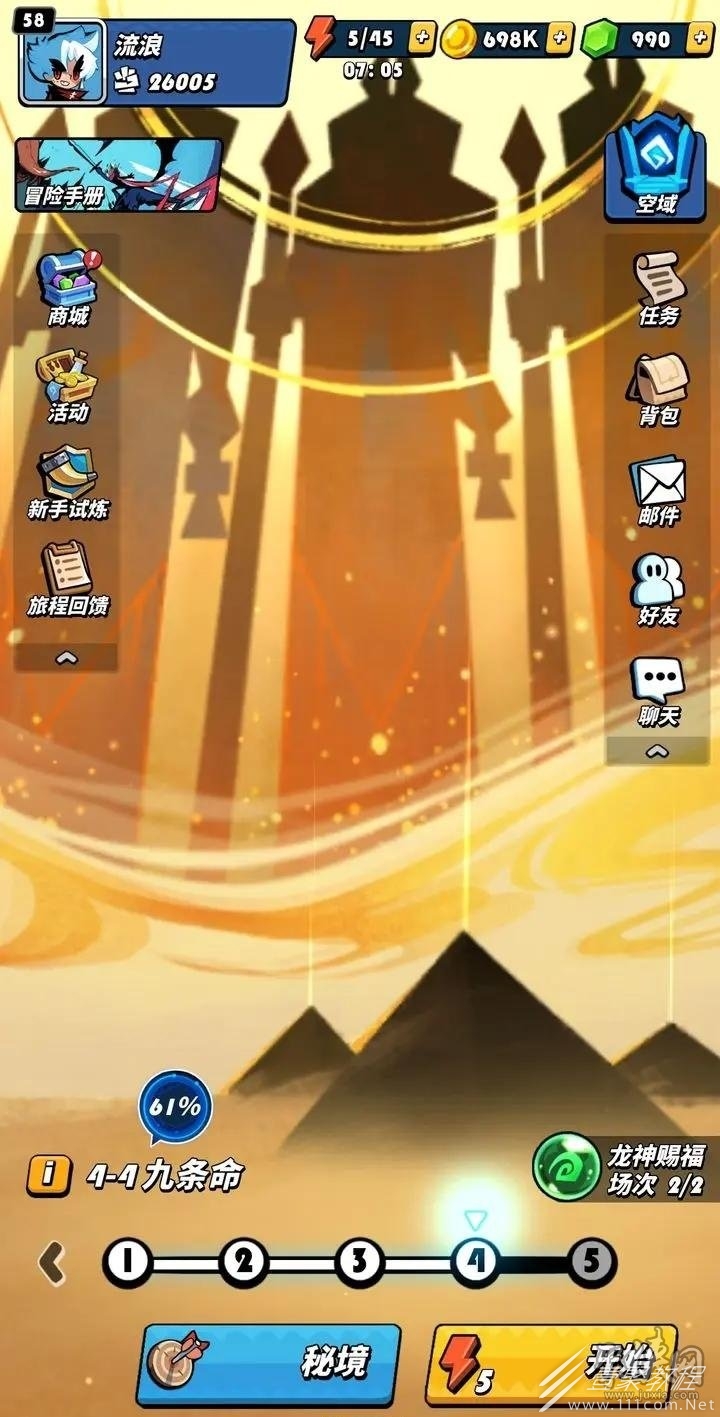720x1417 pixels.
Task: Open the 冒险手册 banner
Action: (118, 175)
